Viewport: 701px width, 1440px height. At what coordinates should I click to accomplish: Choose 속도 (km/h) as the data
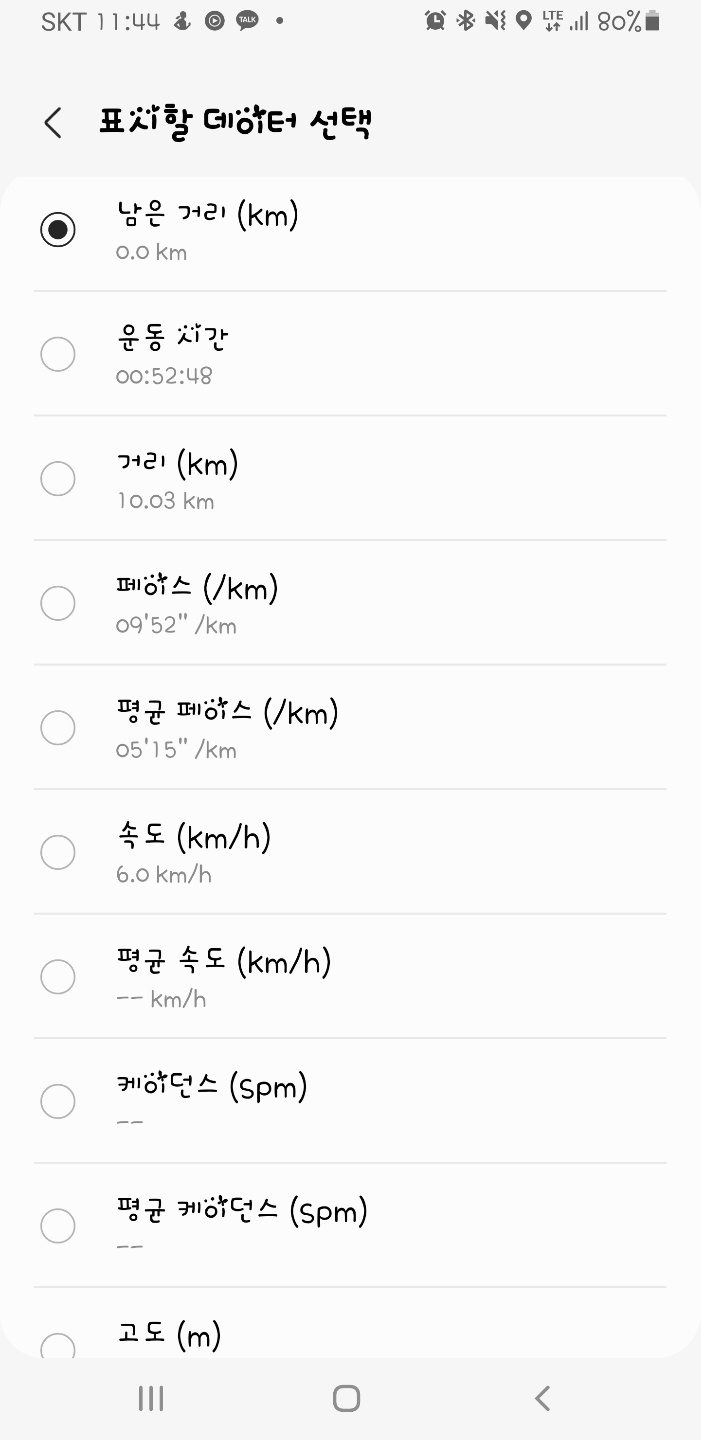(58, 852)
